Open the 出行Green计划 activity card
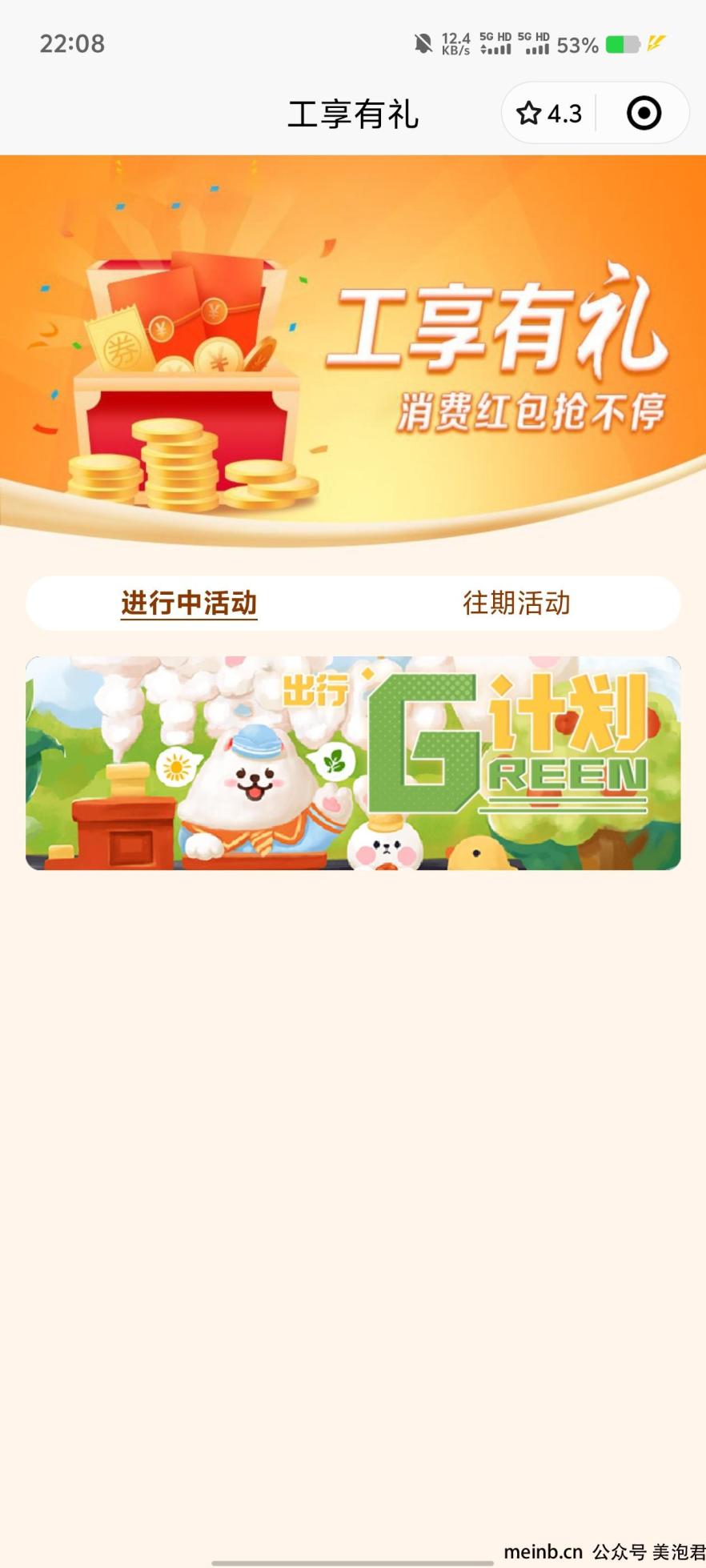The height and width of the screenshot is (1568, 706). point(353,763)
